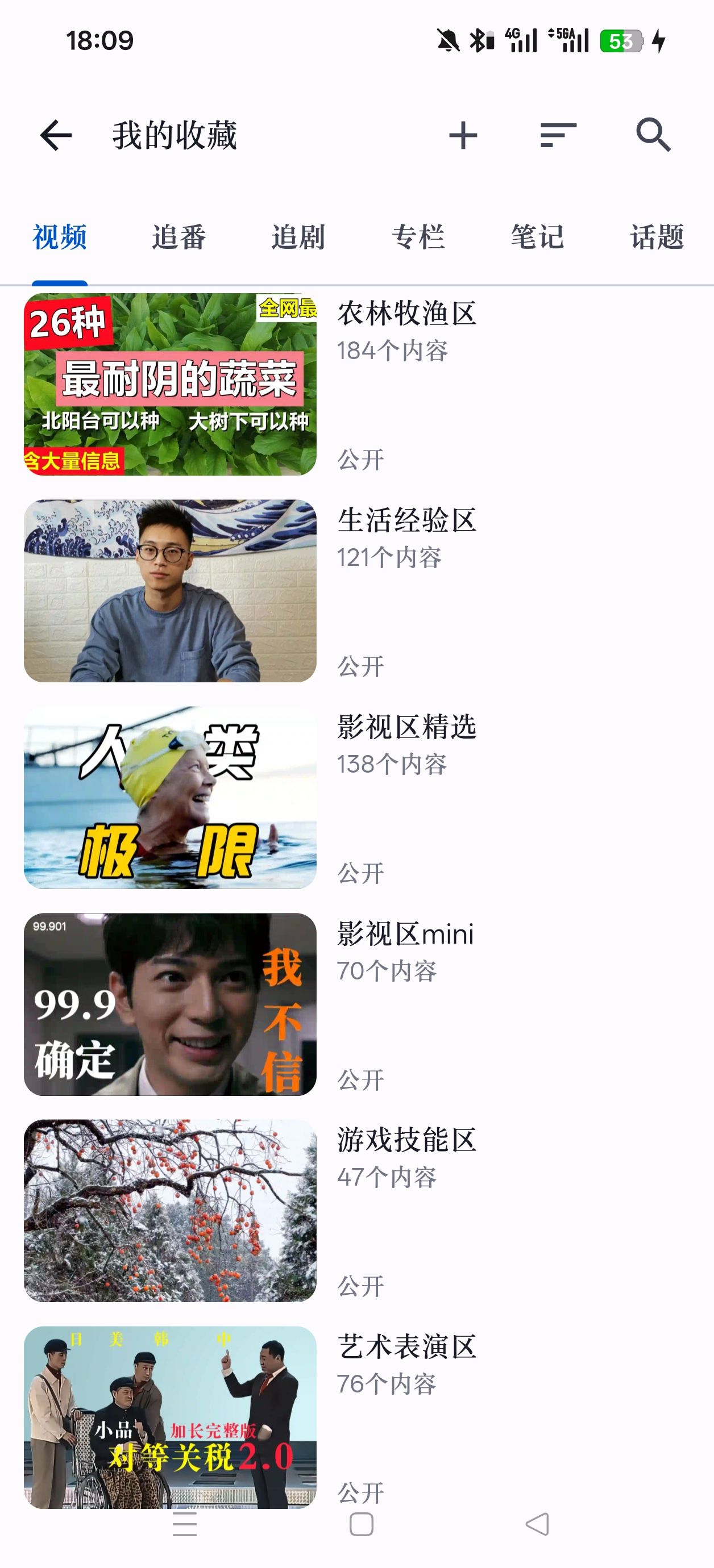Viewport: 714px width, 1568px height.
Task: Switch to the 追番 tab
Action: tap(178, 237)
